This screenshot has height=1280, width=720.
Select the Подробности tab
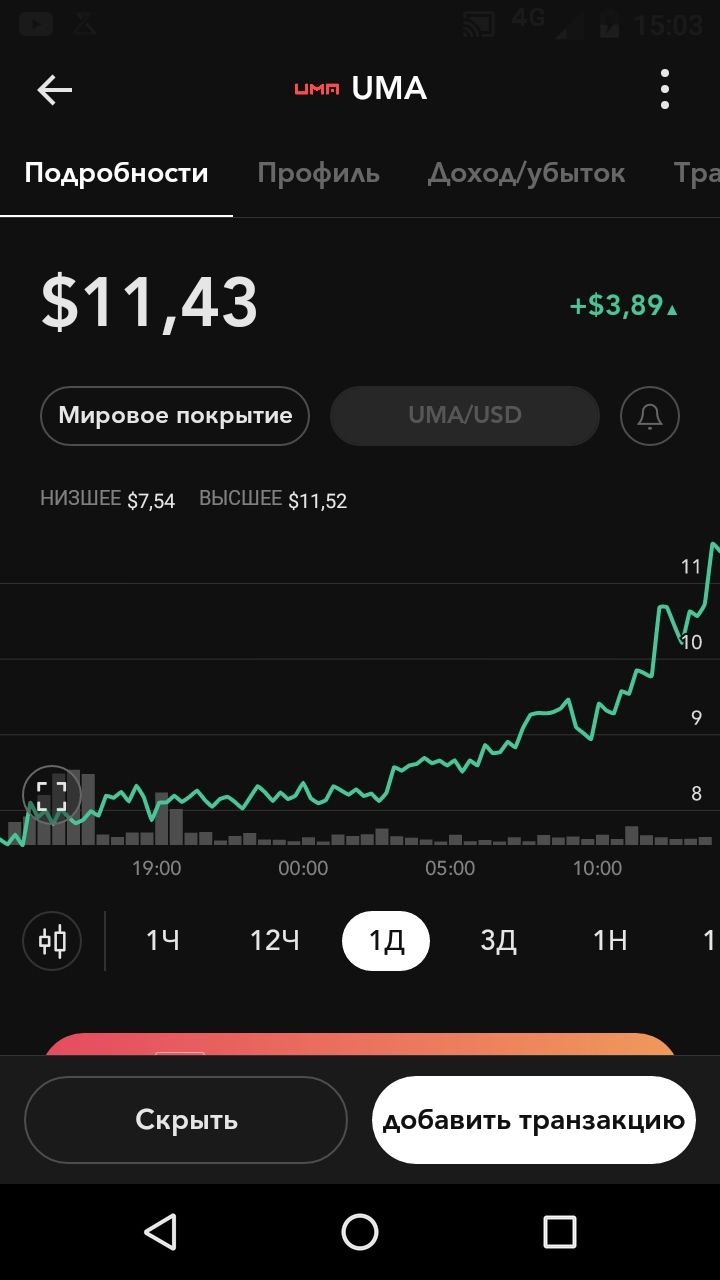pos(116,173)
